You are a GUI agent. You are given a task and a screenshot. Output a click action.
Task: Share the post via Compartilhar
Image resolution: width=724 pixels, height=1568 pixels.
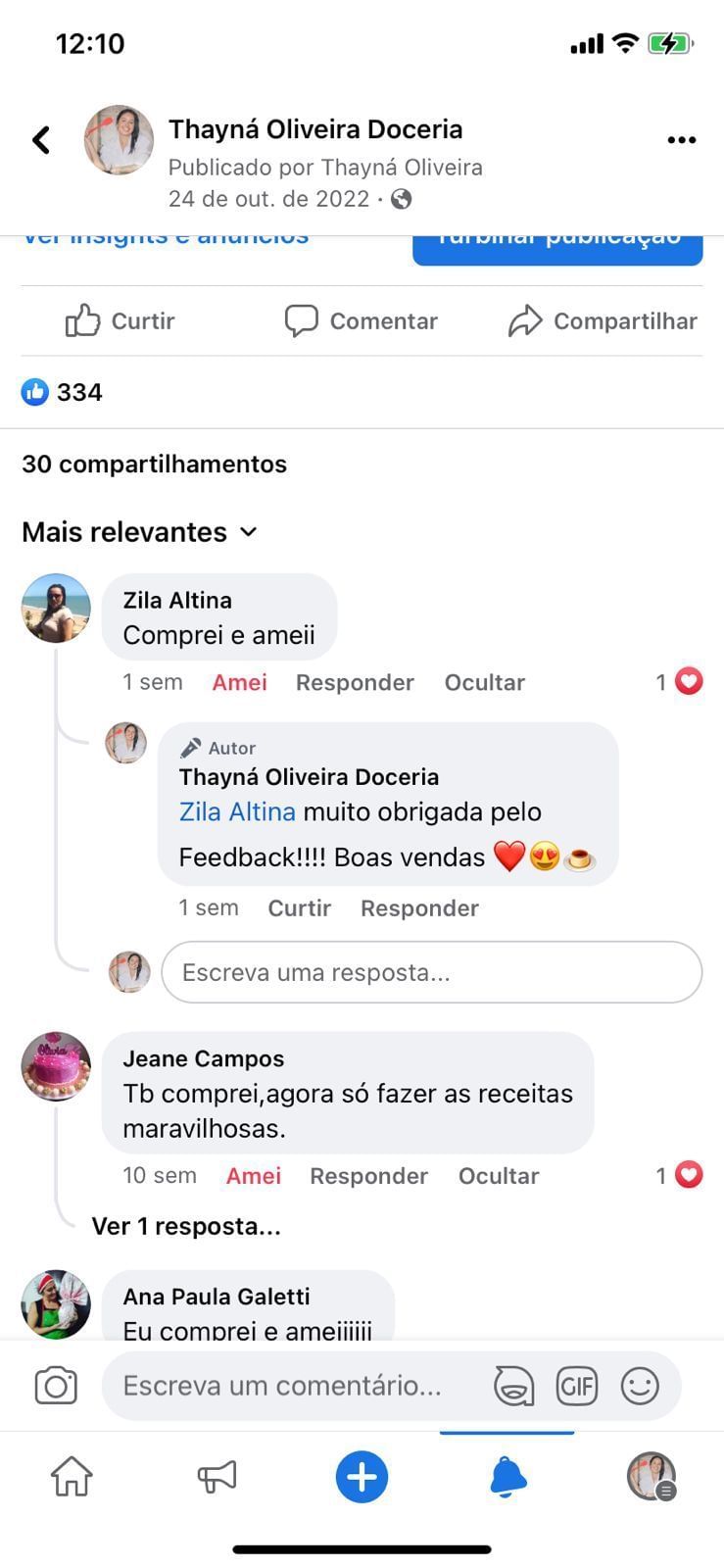[603, 320]
